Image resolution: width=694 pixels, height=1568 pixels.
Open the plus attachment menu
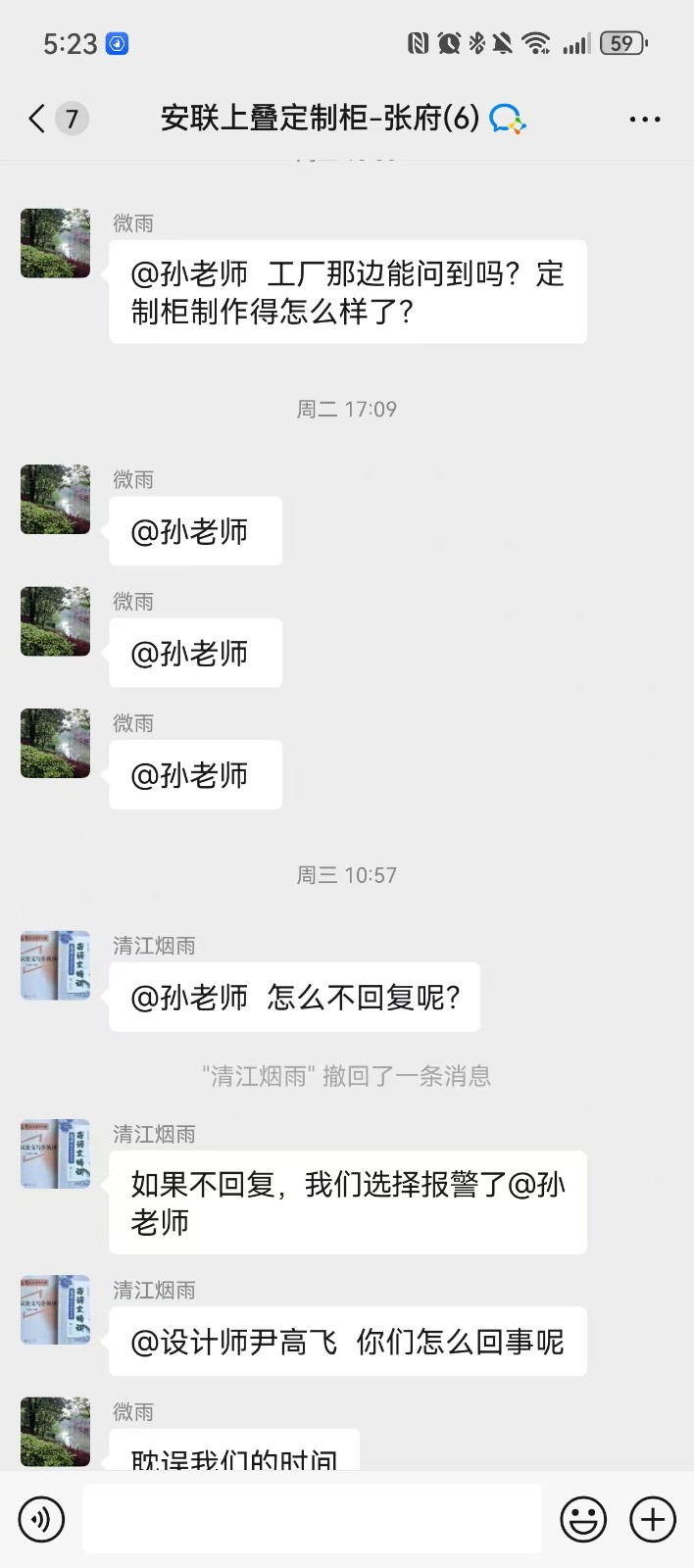click(653, 1519)
